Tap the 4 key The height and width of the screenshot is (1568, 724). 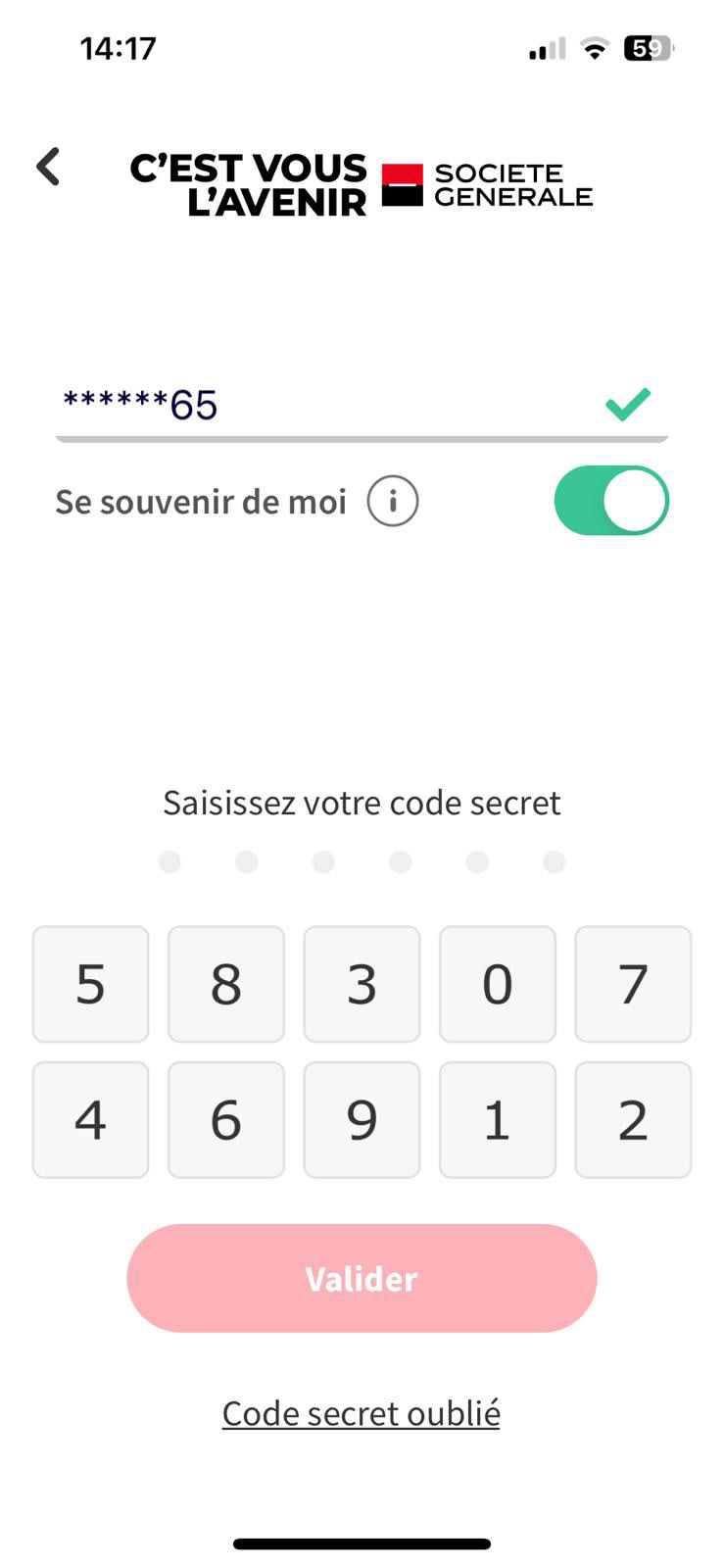(x=90, y=1119)
